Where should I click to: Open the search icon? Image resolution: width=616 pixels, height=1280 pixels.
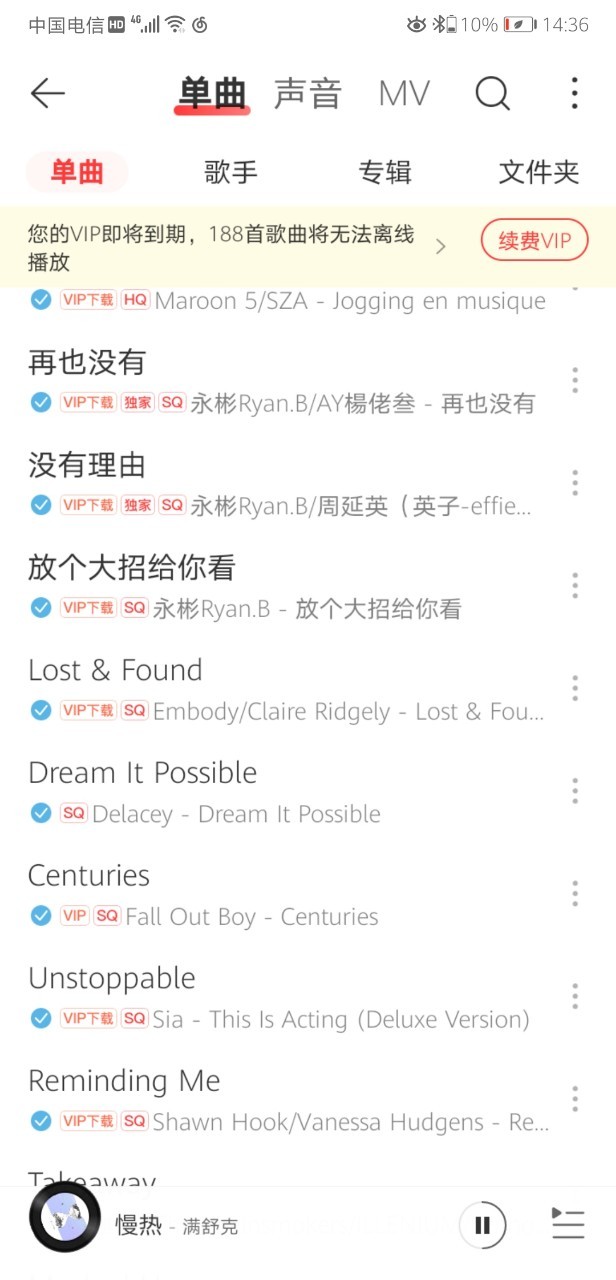coord(492,94)
